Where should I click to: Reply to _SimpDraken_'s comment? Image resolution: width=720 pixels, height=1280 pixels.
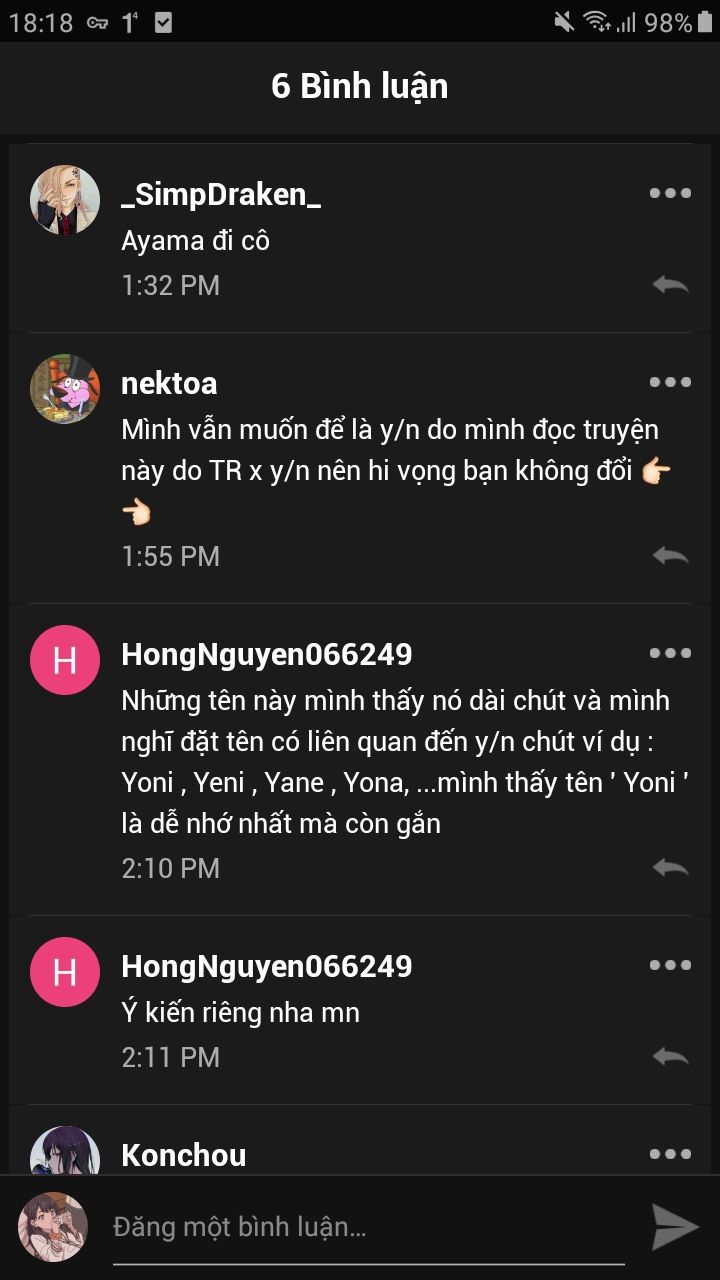click(x=670, y=285)
